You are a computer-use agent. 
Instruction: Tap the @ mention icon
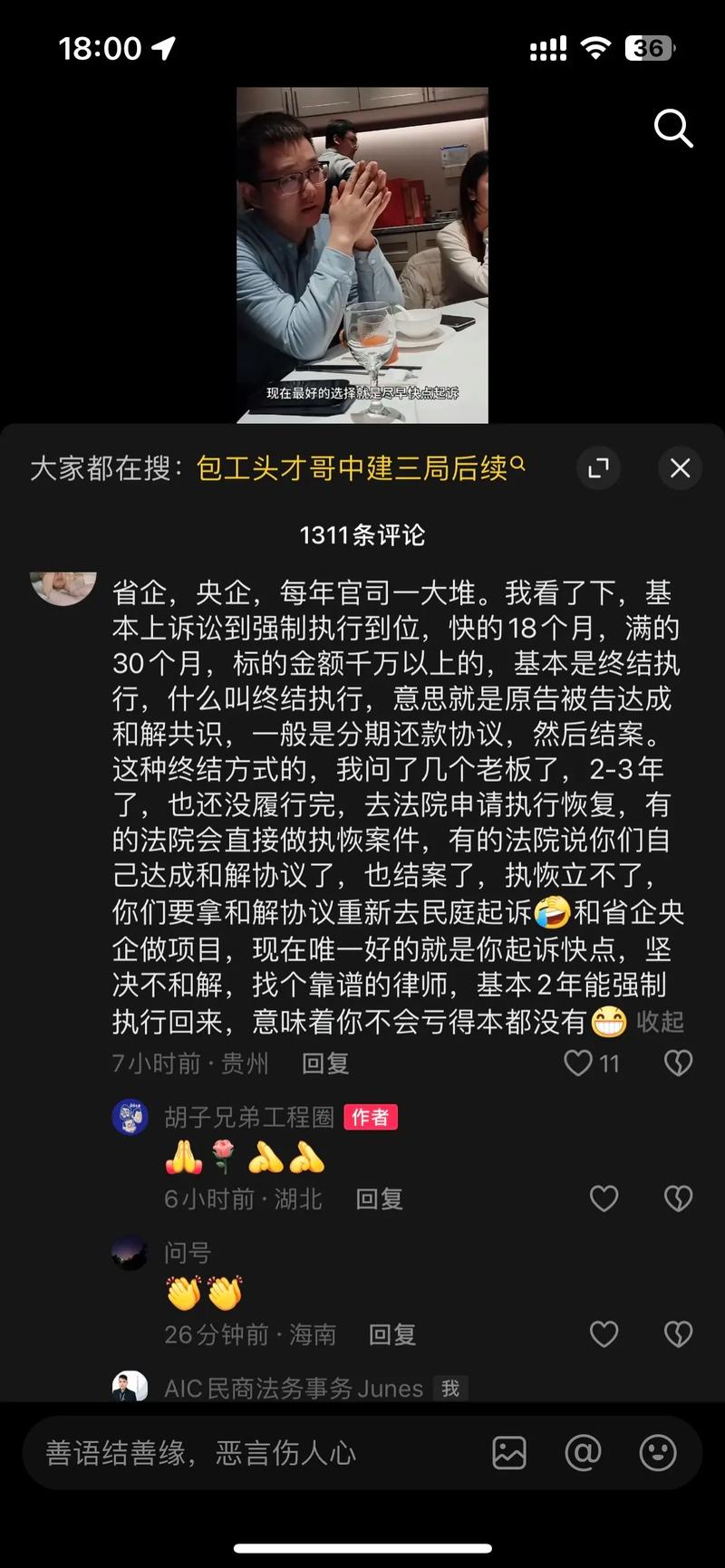pyautogui.click(x=584, y=1453)
